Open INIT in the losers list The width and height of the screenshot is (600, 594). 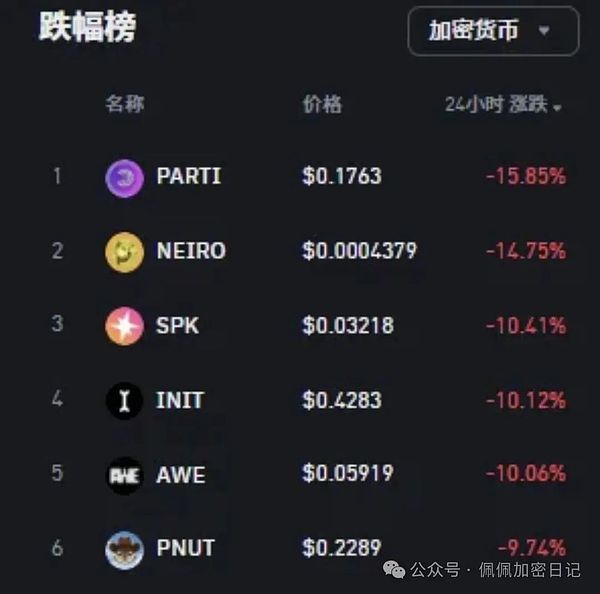click(x=180, y=400)
